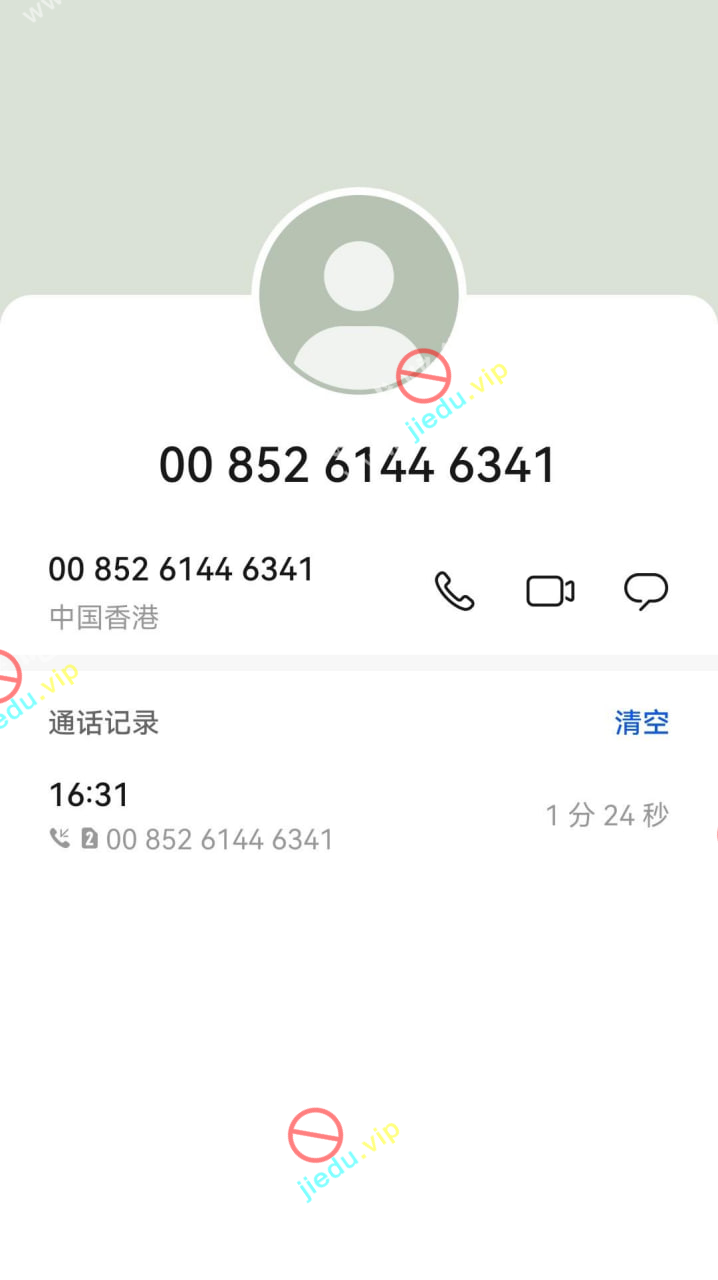Send a message to this number
The width and height of the screenshot is (718, 1280).
(x=646, y=592)
